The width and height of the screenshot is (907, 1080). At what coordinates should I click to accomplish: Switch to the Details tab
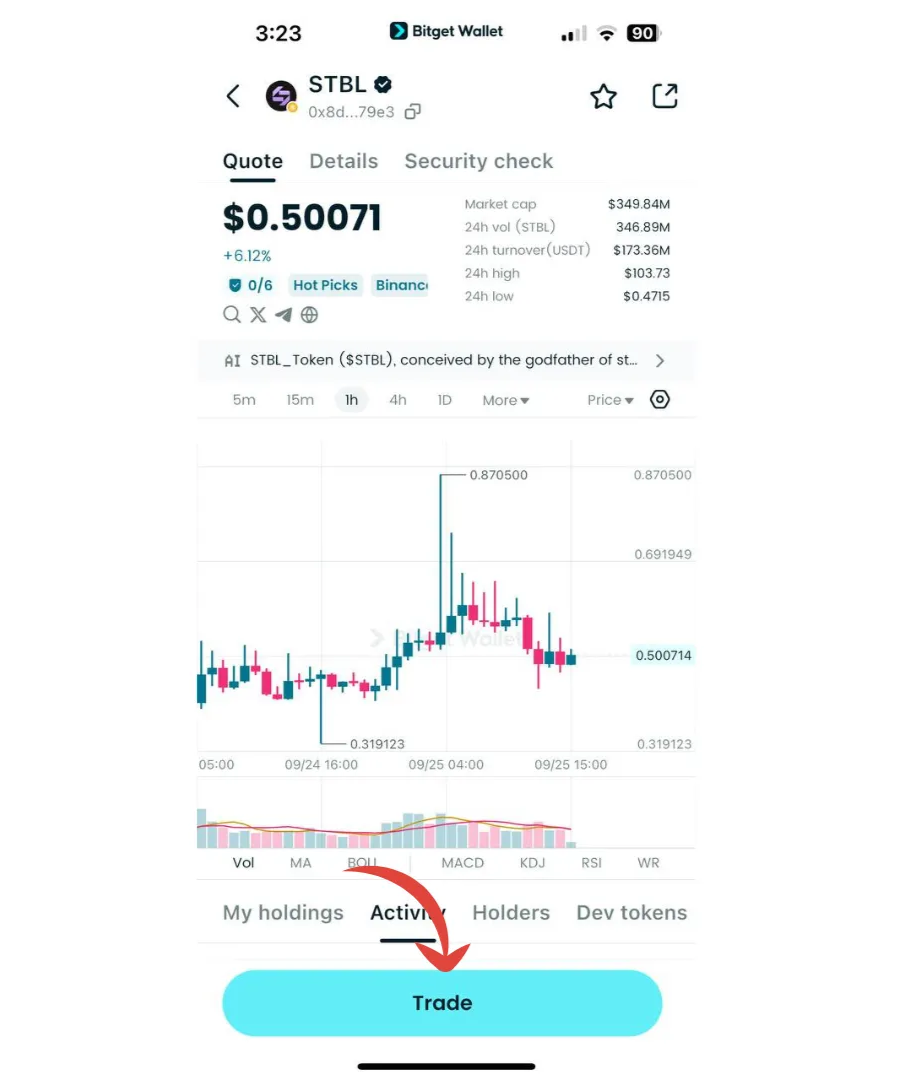[x=343, y=161]
